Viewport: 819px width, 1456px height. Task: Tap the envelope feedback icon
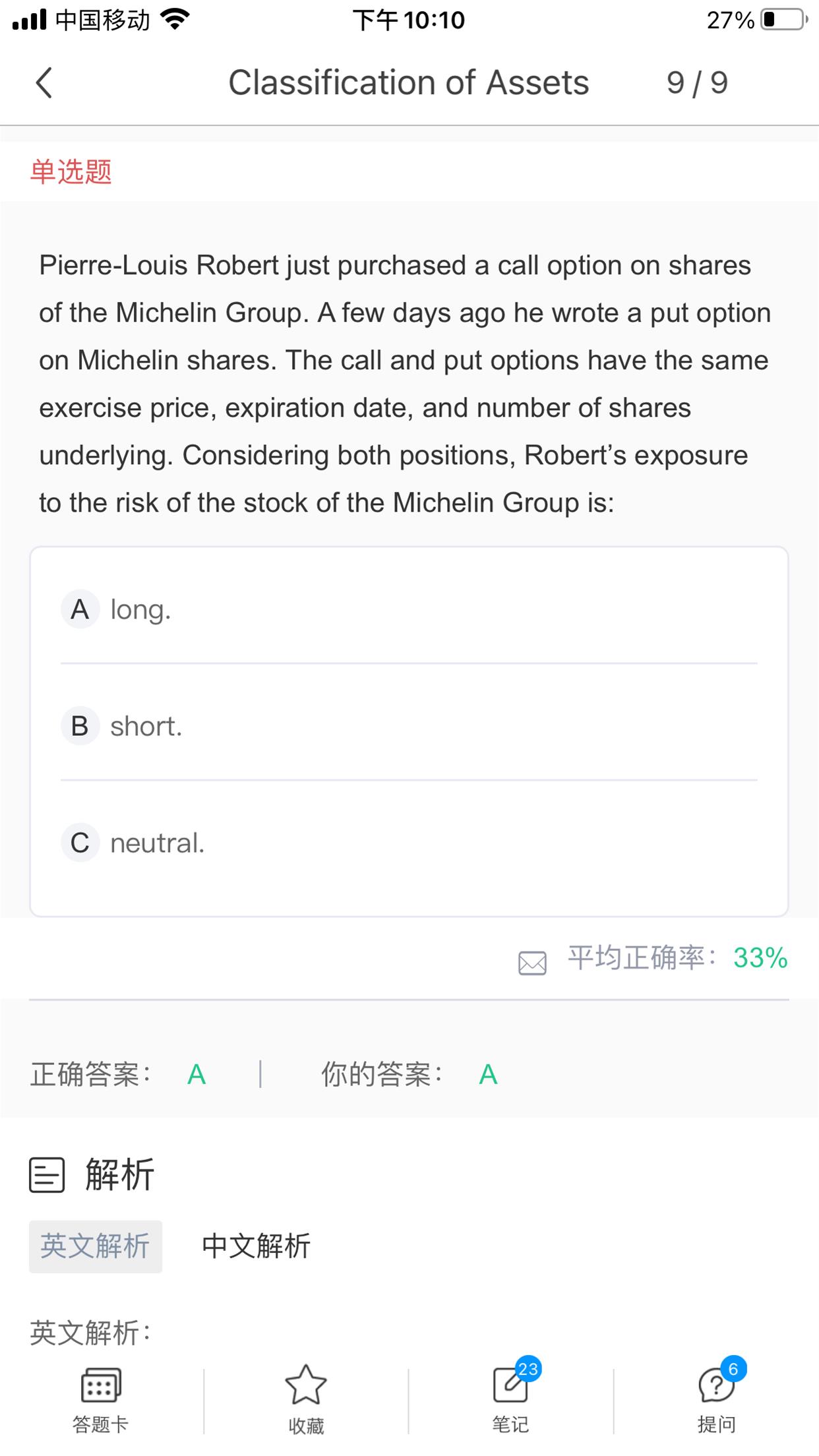click(532, 963)
